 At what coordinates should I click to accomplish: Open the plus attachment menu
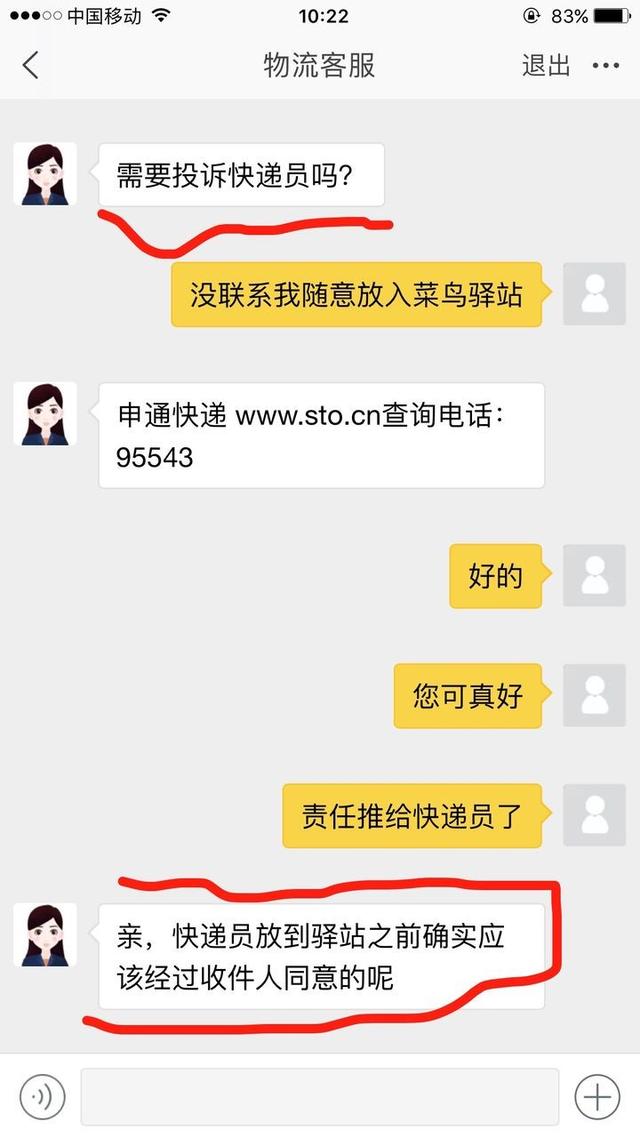(x=597, y=1097)
